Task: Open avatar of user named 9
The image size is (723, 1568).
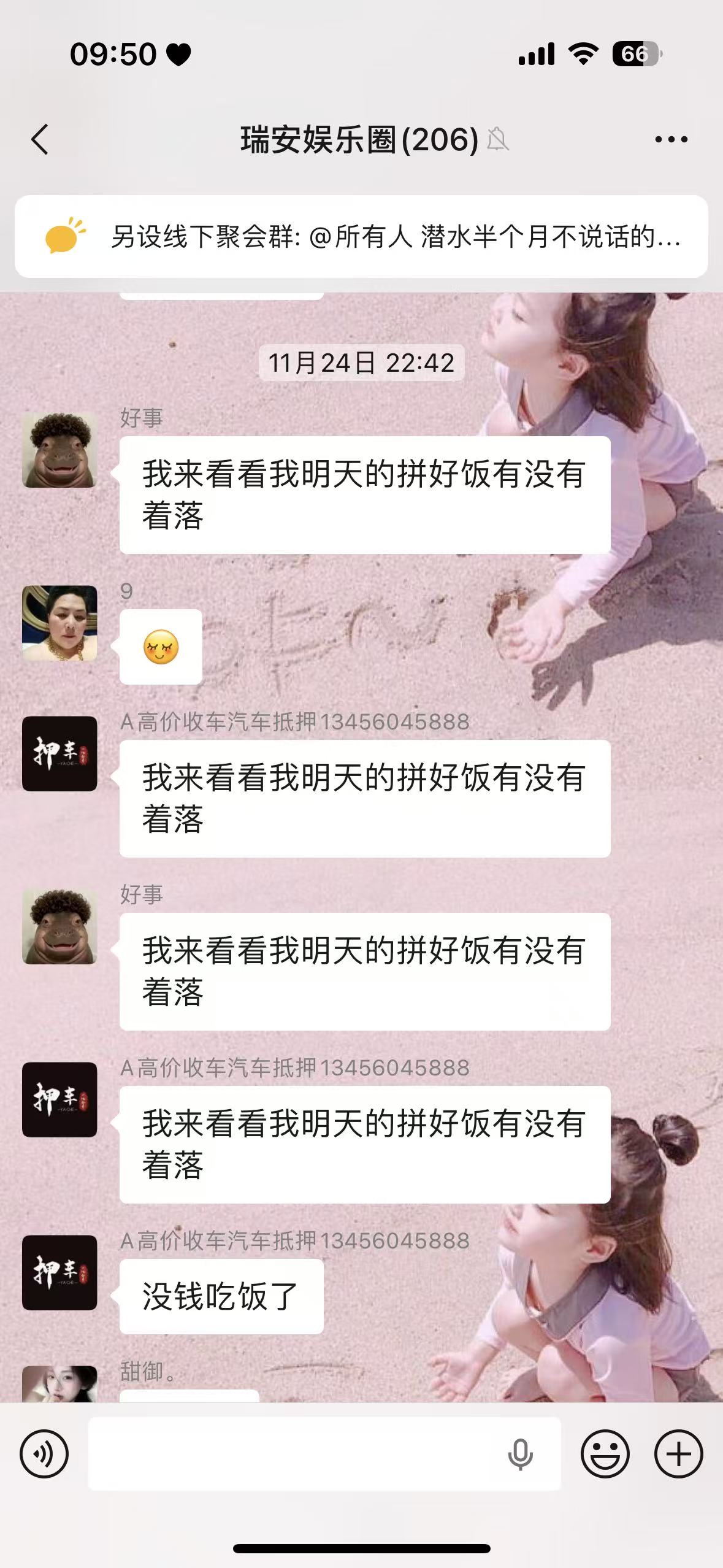Action: pyautogui.click(x=59, y=623)
